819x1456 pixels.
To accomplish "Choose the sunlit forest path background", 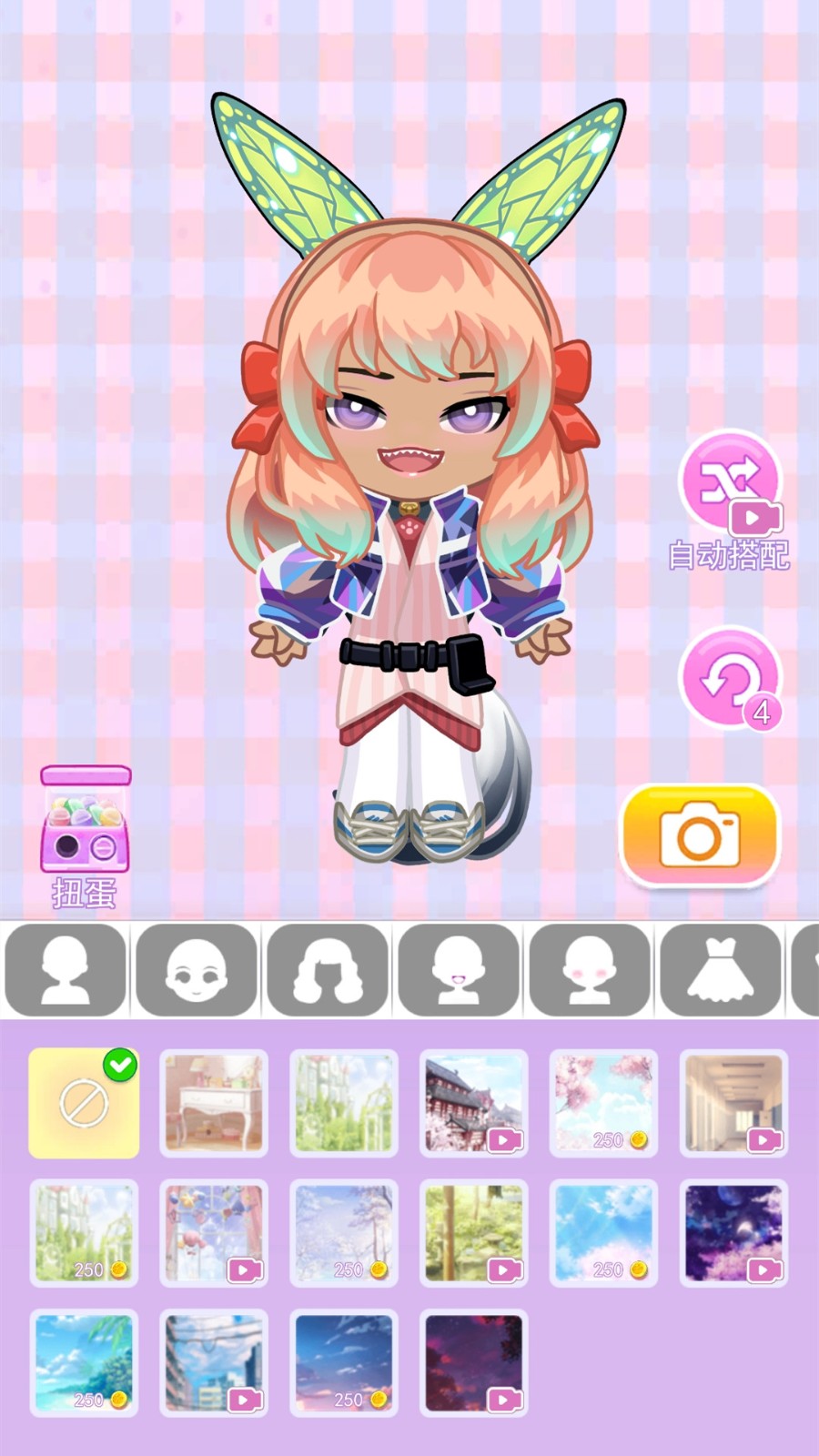I will 473,1233.
